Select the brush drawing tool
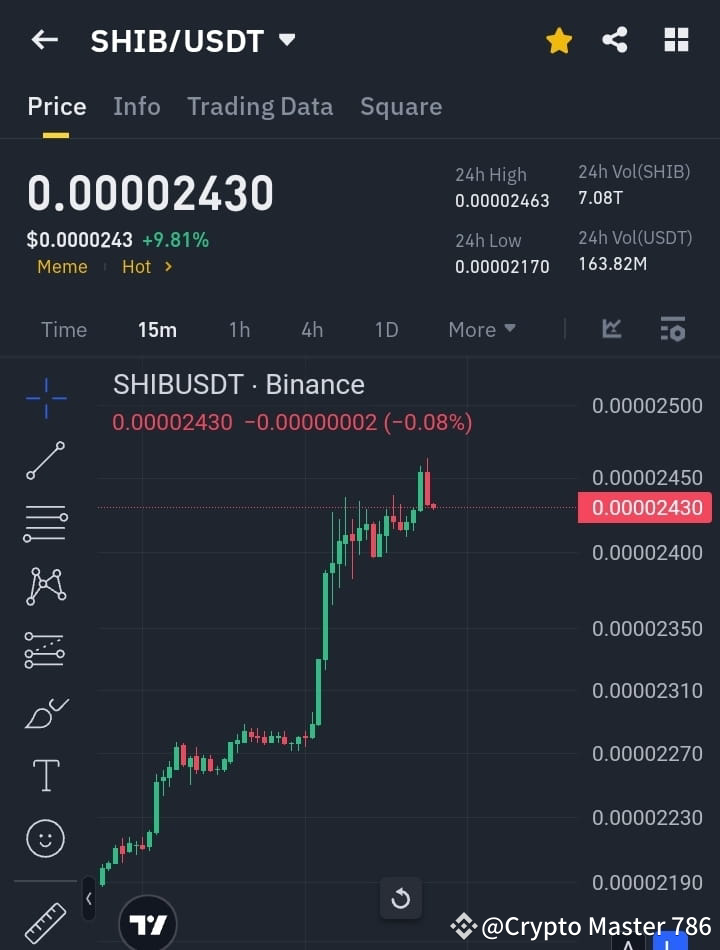Image resolution: width=720 pixels, height=950 pixels. (x=44, y=712)
